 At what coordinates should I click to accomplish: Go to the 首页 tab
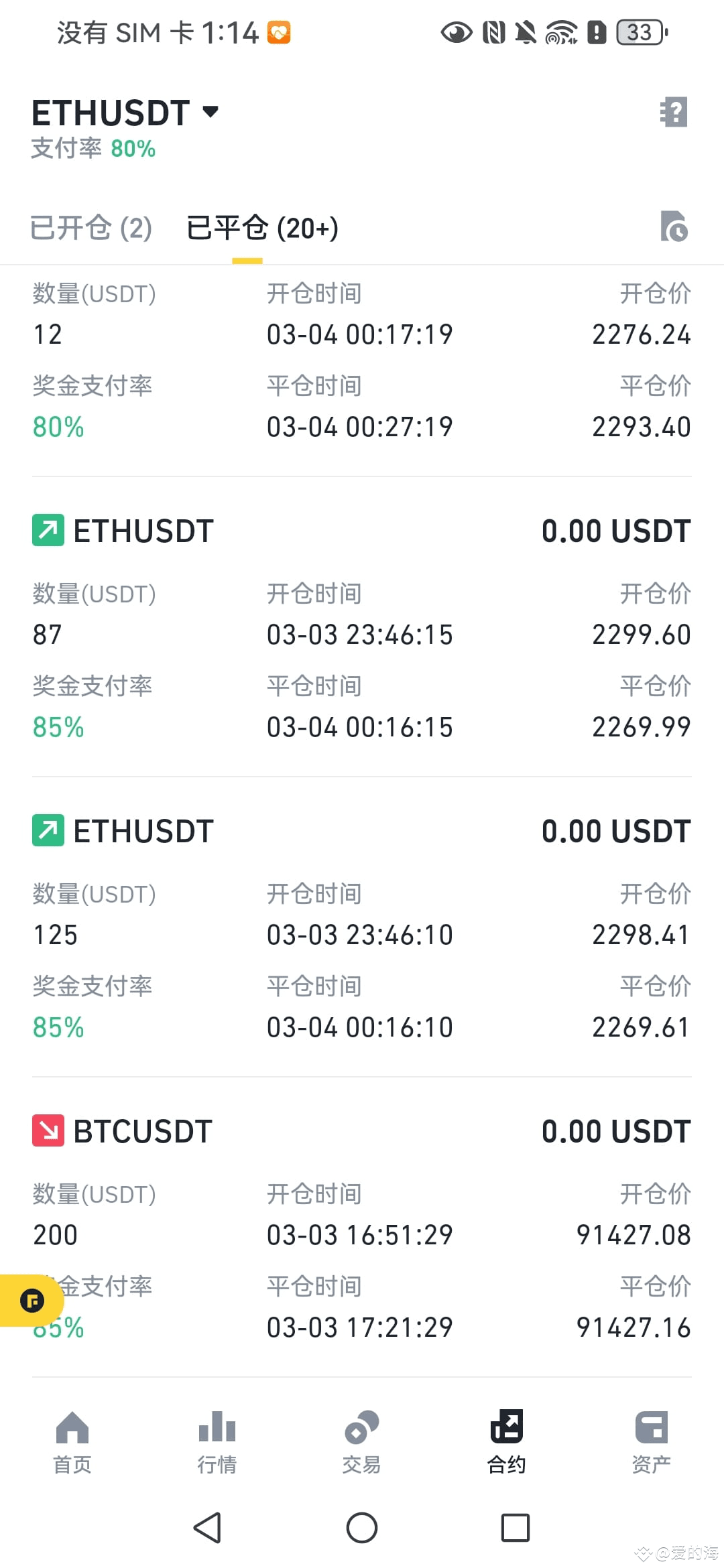point(72,1442)
